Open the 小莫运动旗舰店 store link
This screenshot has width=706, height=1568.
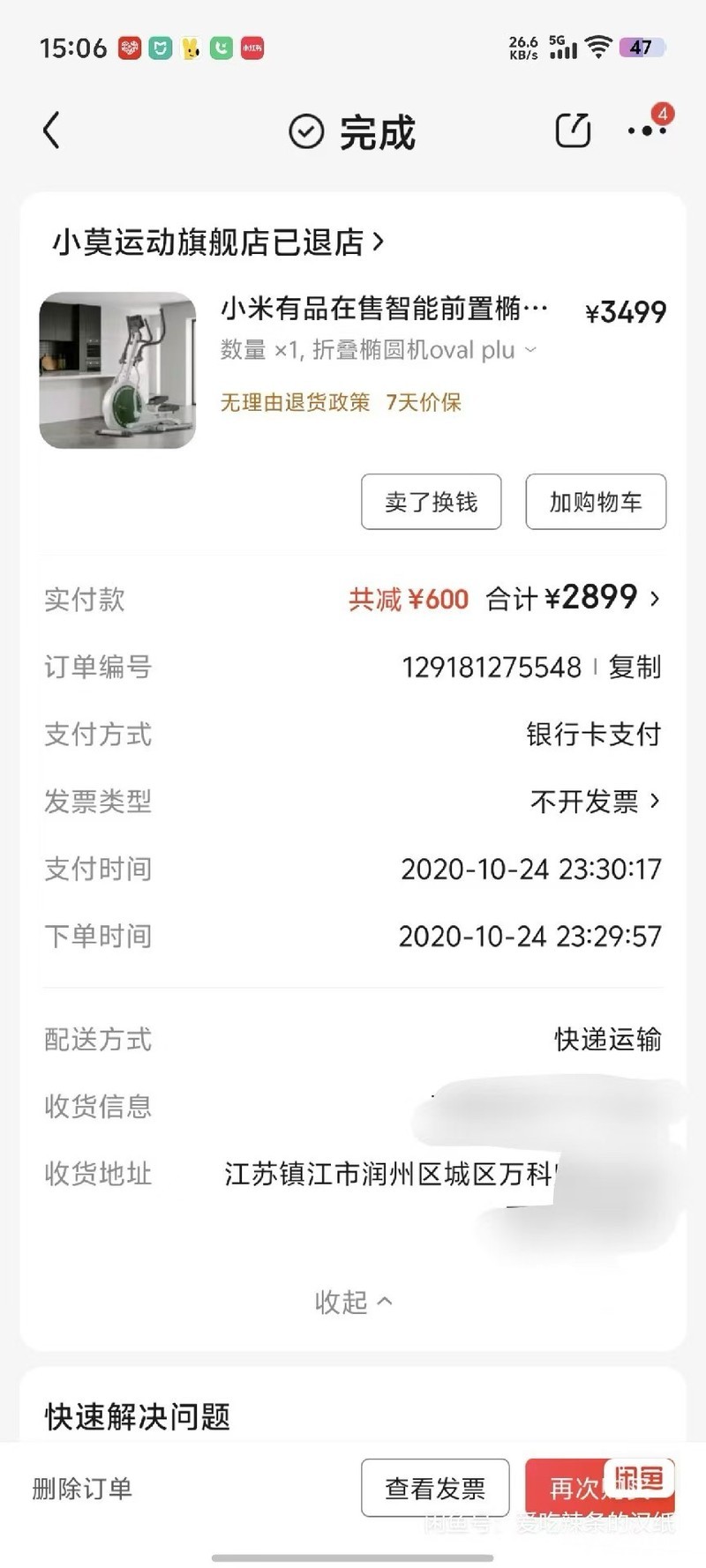click(218, 242)
